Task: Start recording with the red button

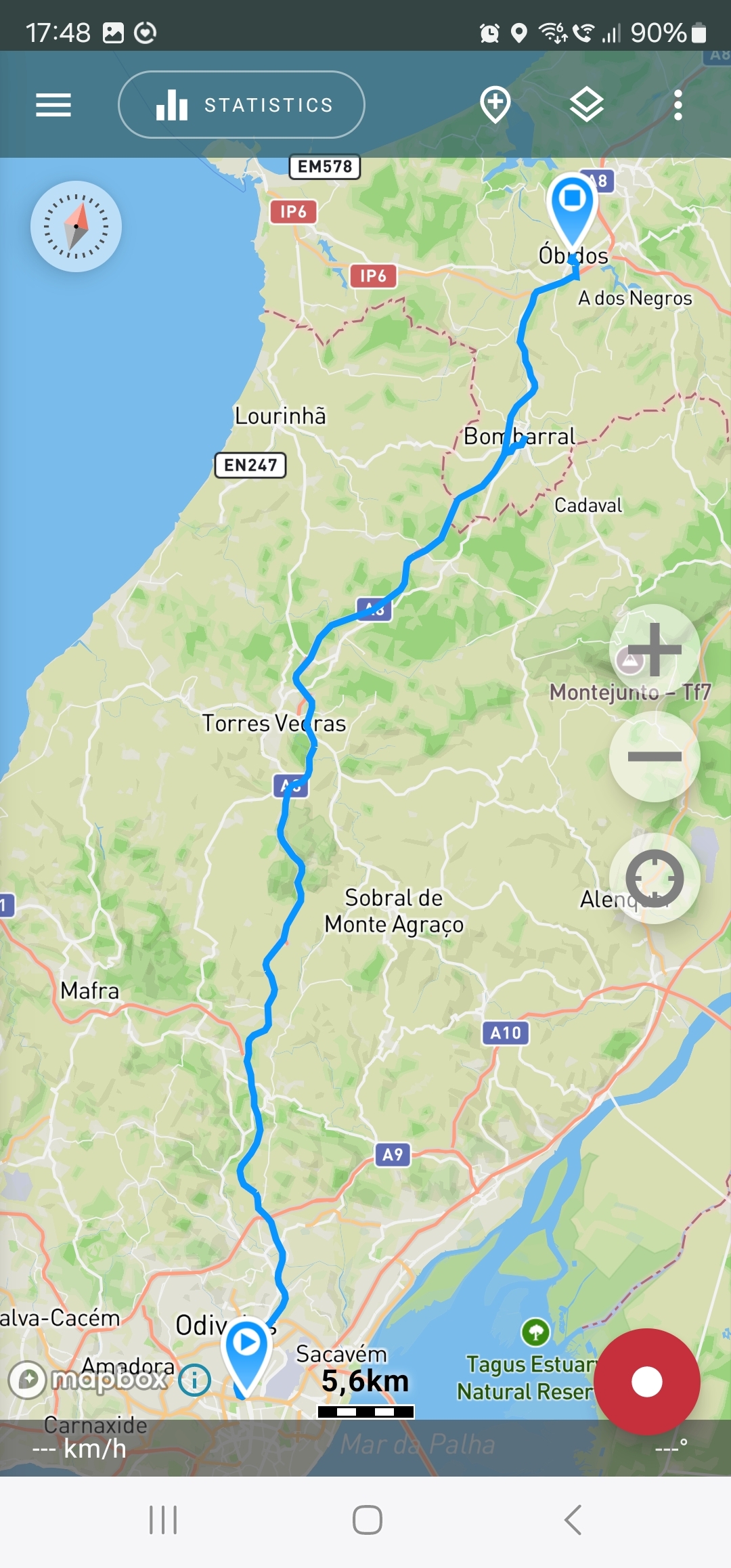Action: (646, 1382)
